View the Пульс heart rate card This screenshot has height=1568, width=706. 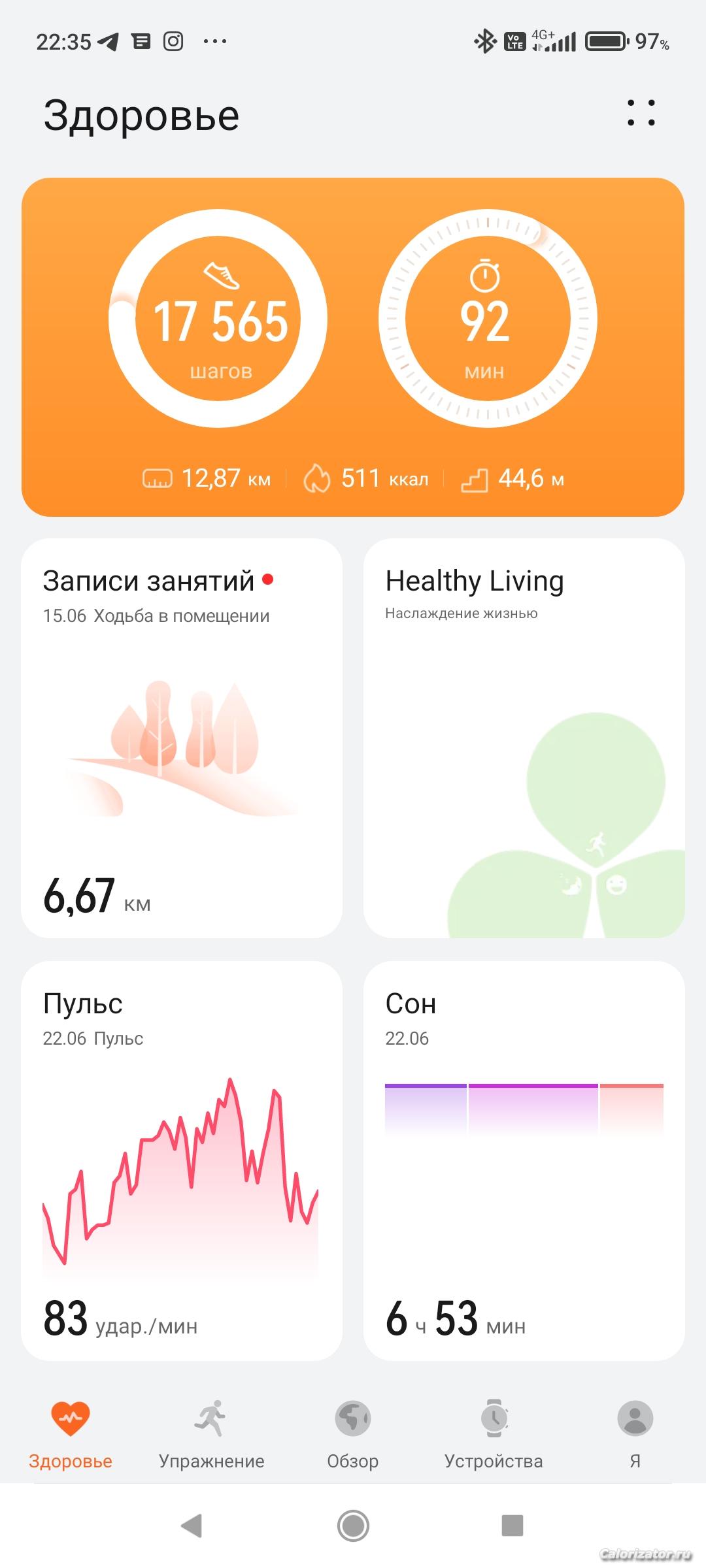(182, 1160)
